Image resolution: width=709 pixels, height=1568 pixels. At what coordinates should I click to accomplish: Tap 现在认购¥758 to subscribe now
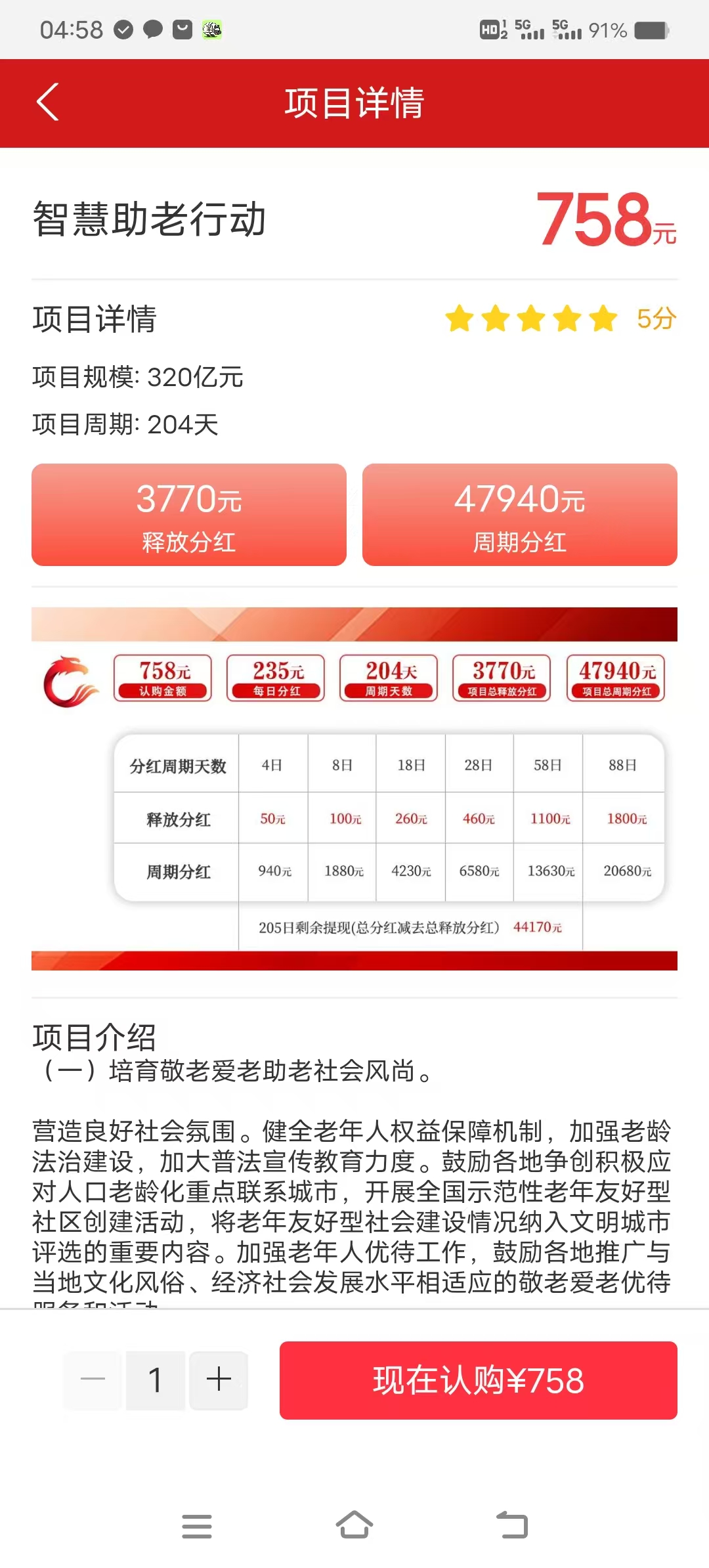pos(478,1380)
